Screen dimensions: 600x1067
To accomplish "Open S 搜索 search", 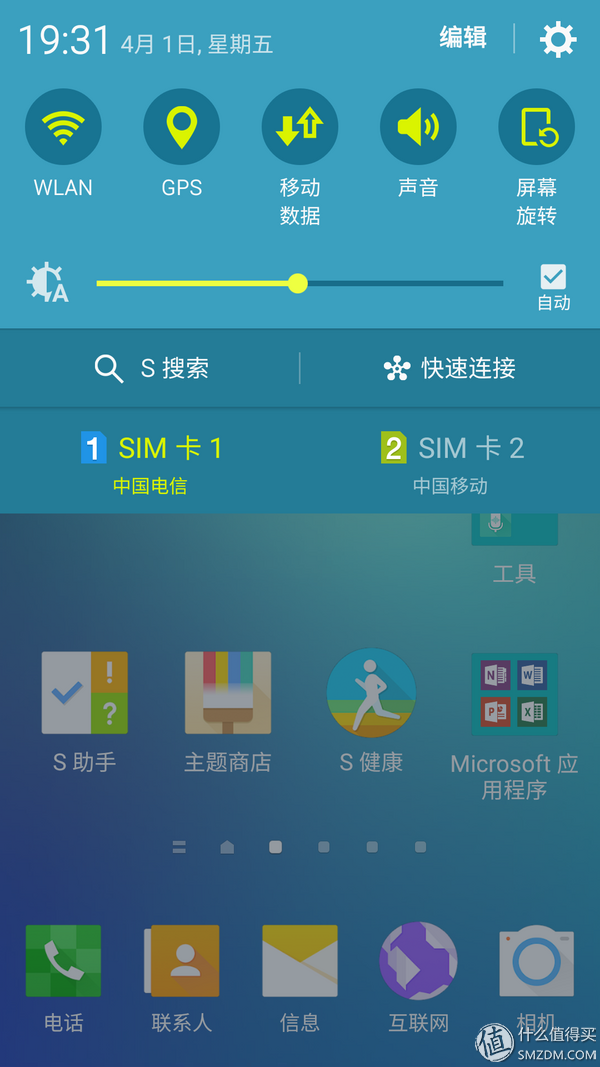I will coord(152,368).
